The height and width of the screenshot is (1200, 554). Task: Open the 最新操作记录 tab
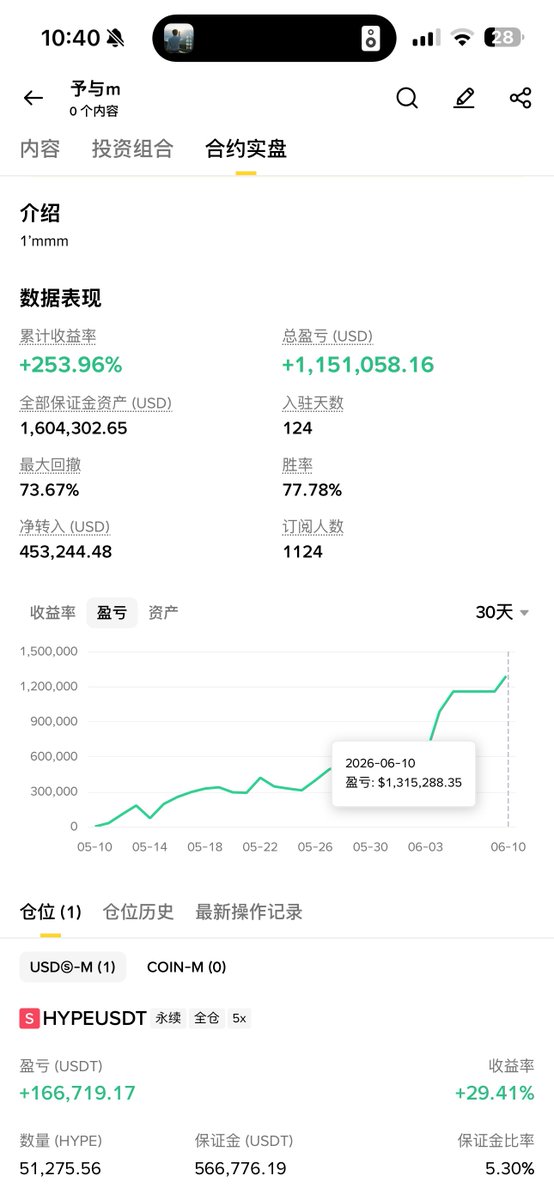pos(249,911)
